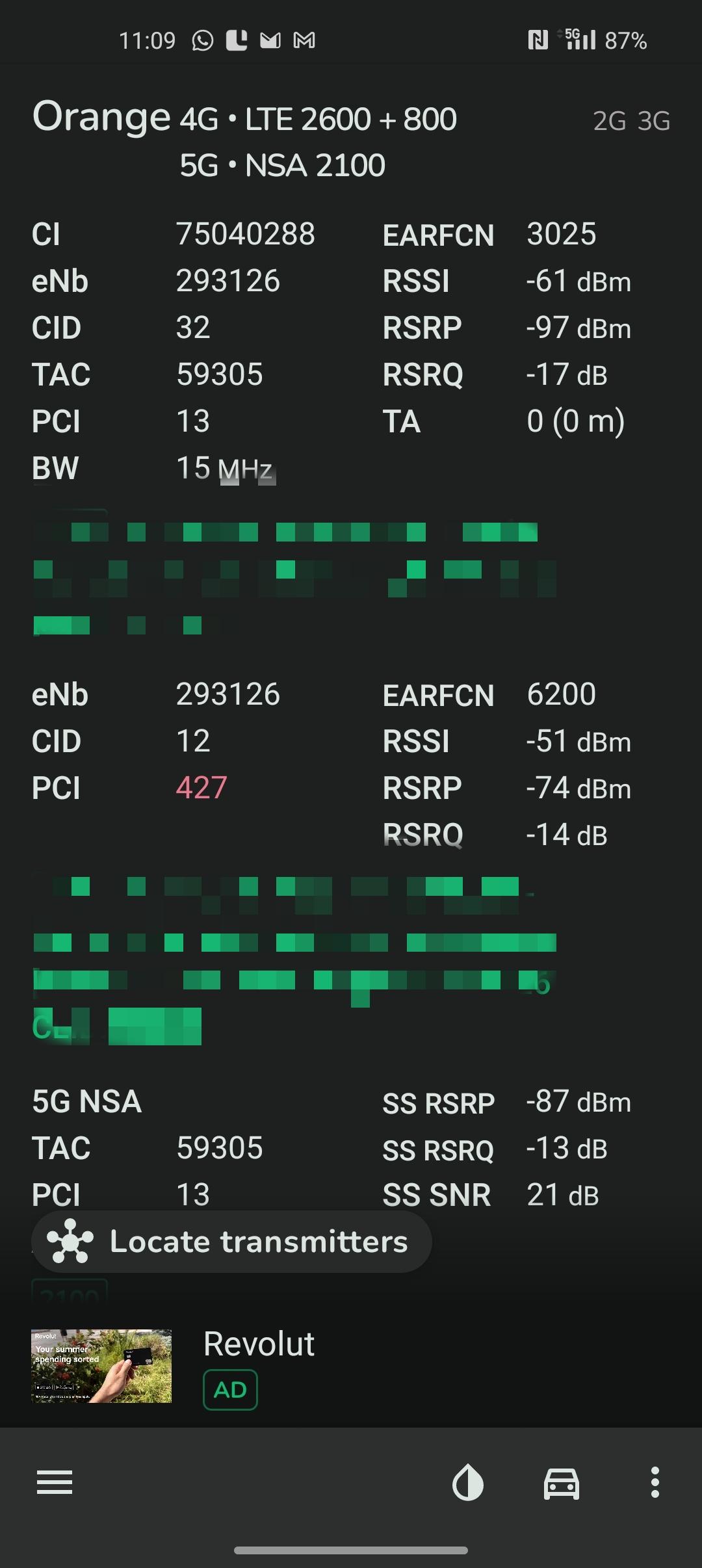Switch to the 3G network view
The width and height of the screenshot is (702, 1568).
pos(653,122)
